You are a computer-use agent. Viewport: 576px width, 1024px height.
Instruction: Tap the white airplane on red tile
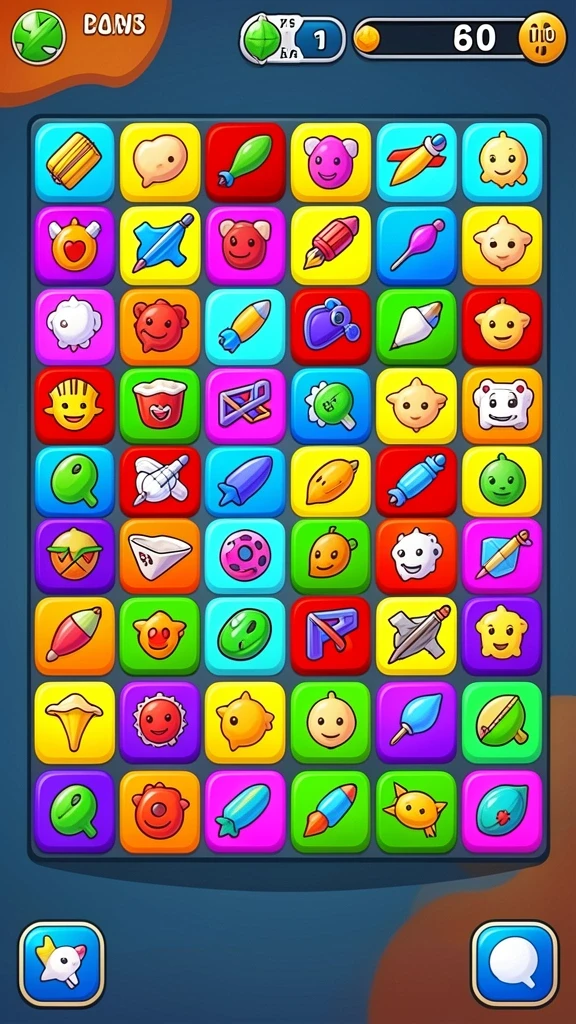point(160,481)
